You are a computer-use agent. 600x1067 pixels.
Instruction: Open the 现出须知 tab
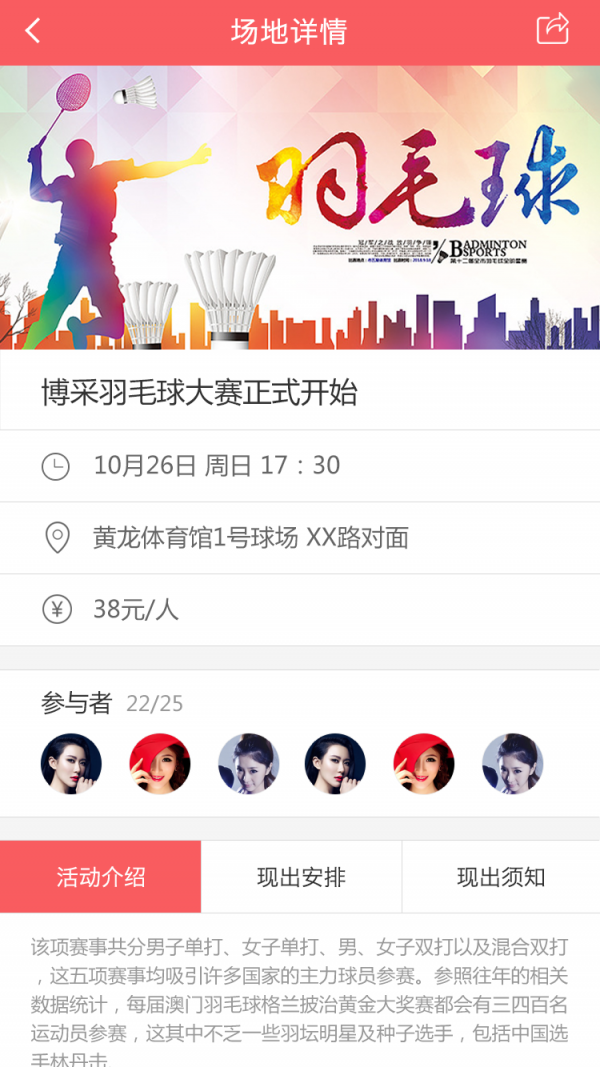point(501,877)
